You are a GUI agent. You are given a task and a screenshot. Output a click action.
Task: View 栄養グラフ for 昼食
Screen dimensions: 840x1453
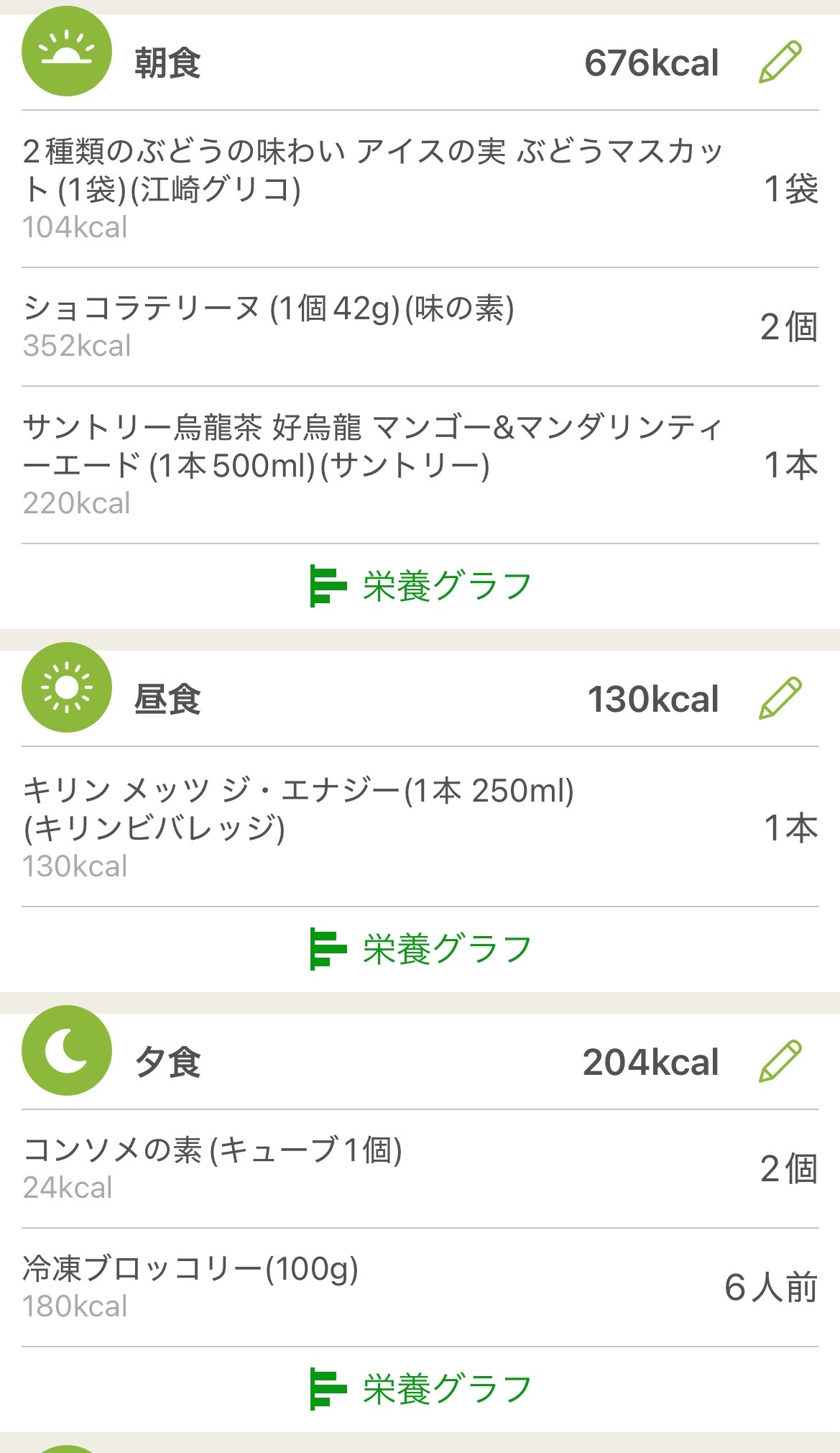click(420, 949)
